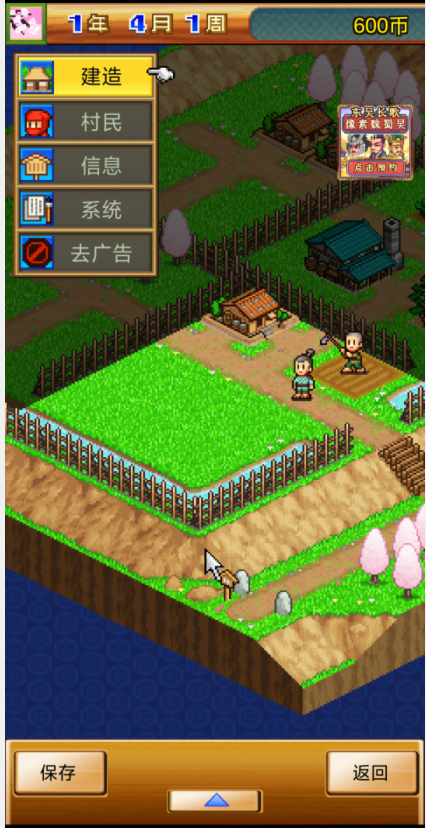Viewport: 426px width, 828px height.
Task: Choose 去广告 to remove ads
Action: click(x=86, y=253)
